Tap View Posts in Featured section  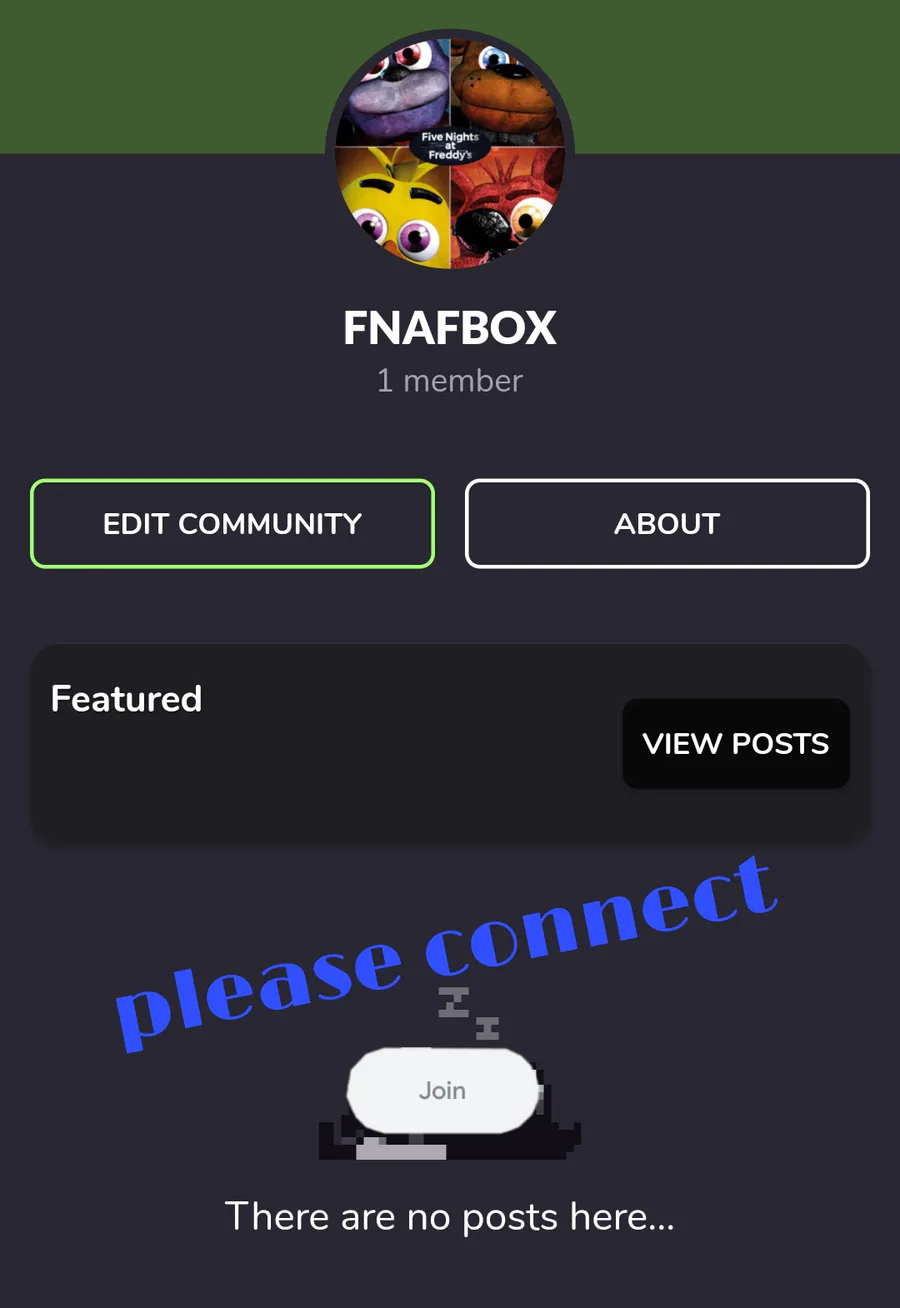[x=736, y=743]
